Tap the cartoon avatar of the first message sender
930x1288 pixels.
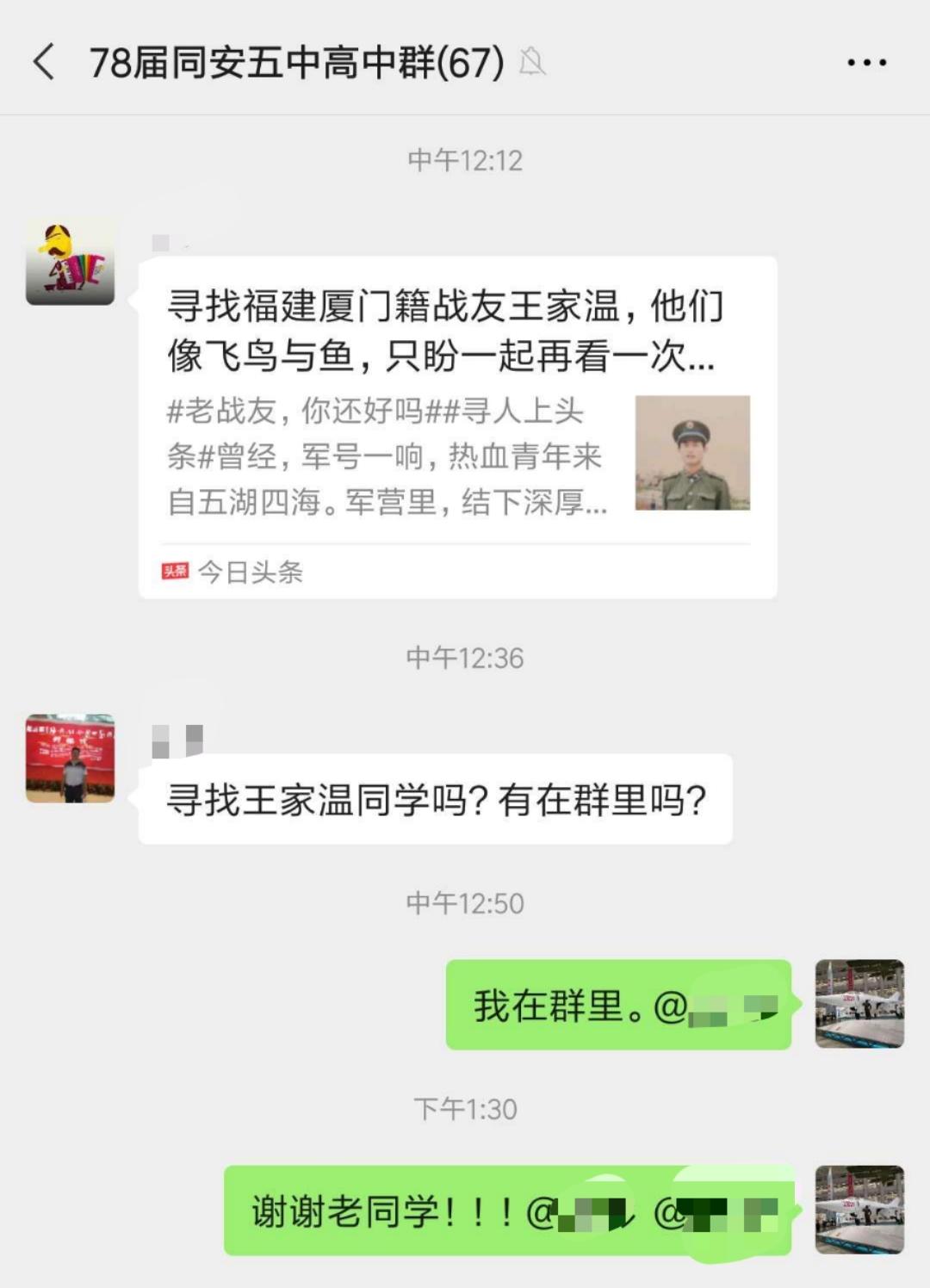point(71,263)
